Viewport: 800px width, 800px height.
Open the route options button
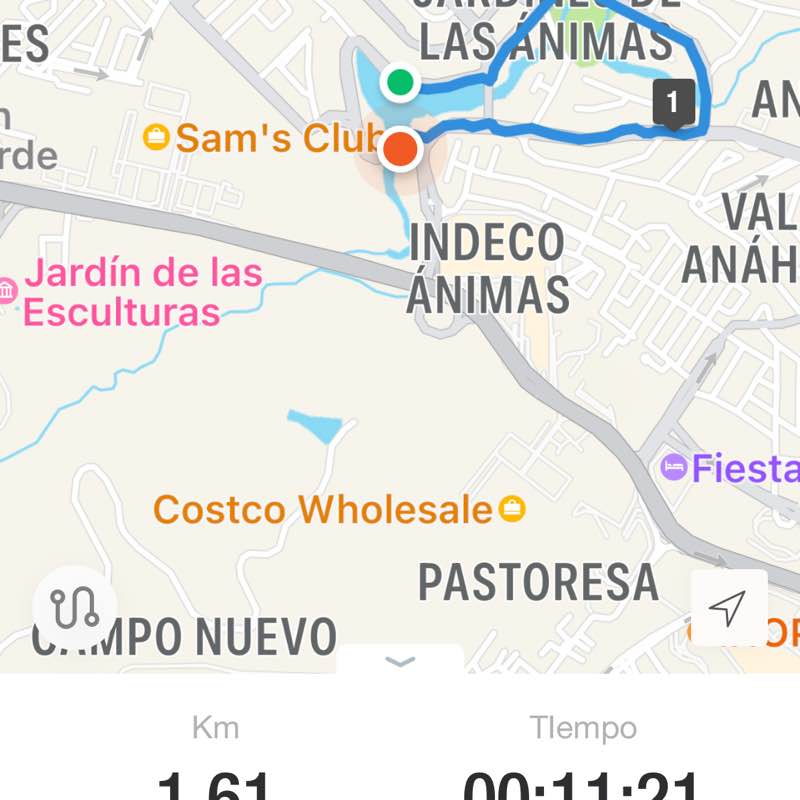[75, 606]
